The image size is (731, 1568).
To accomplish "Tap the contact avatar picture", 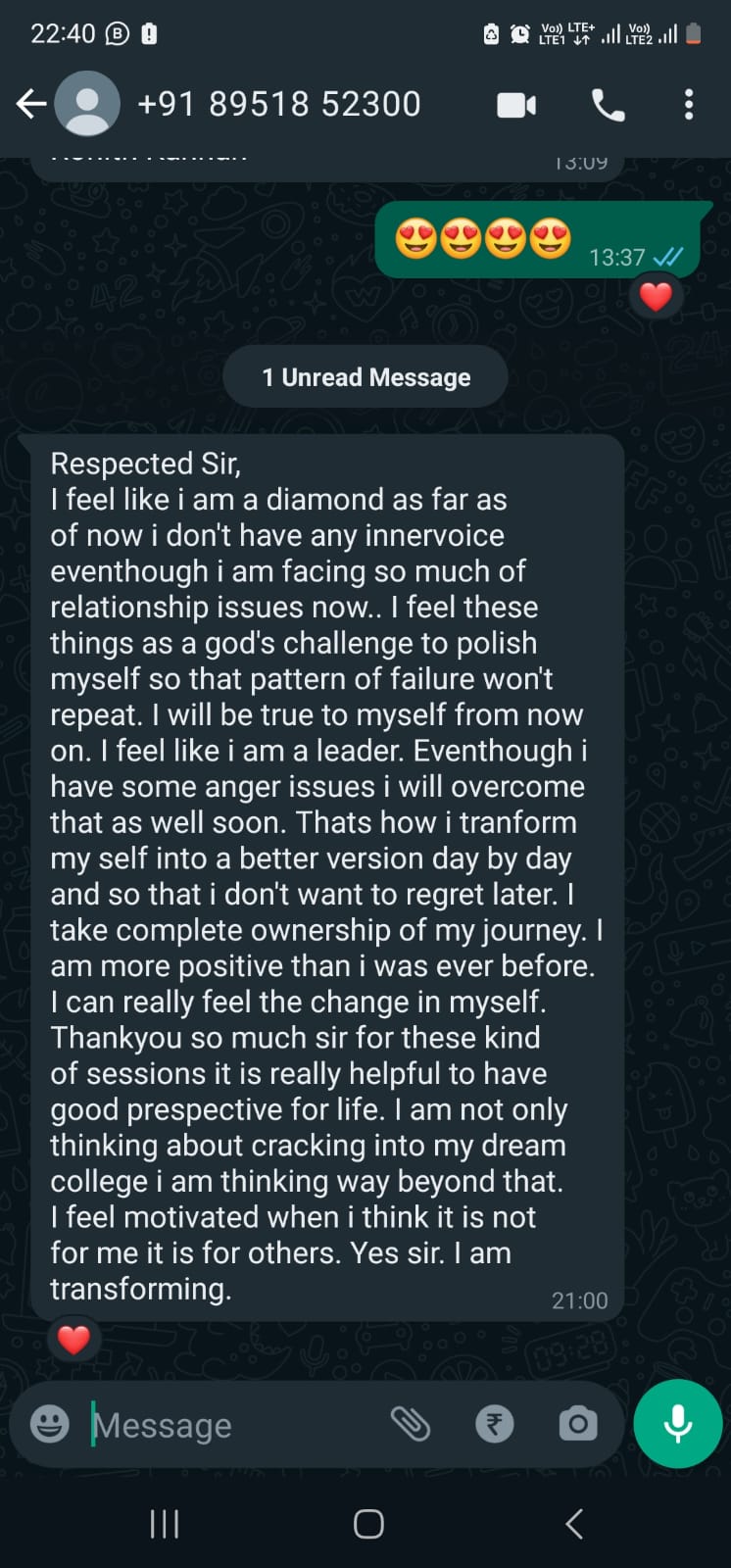I will [86, 103].
